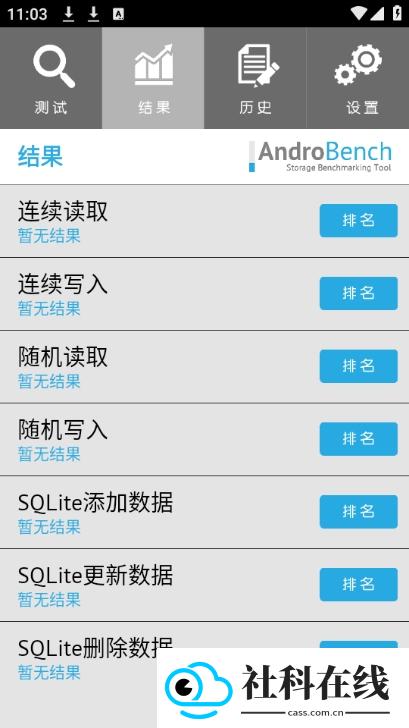Go to the 设置 tab
This screenshot has width=409, height=728.
click(357, 78)
